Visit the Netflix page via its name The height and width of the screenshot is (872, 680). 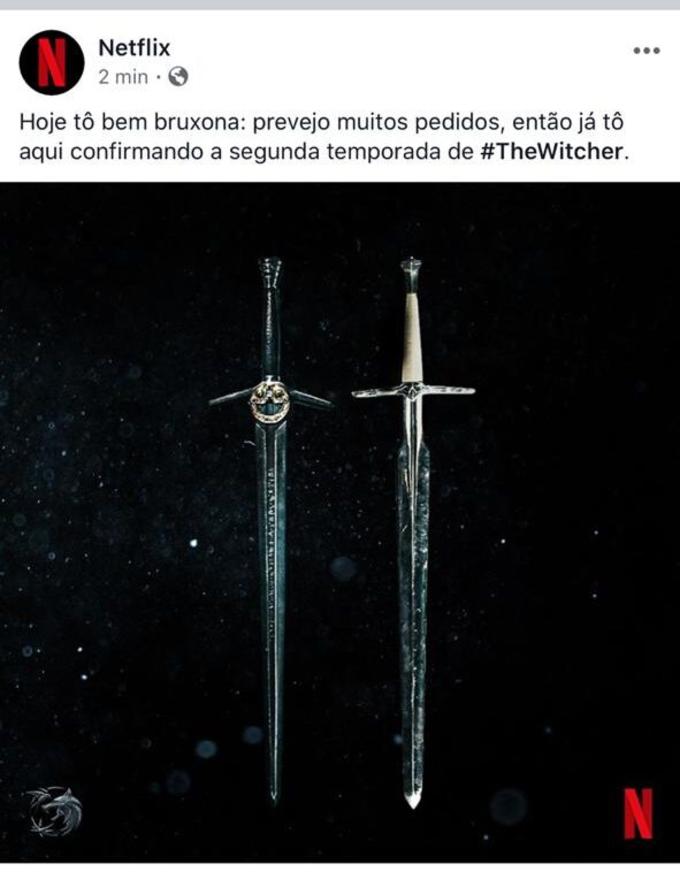pyautogui.click(x=134, y=48)
